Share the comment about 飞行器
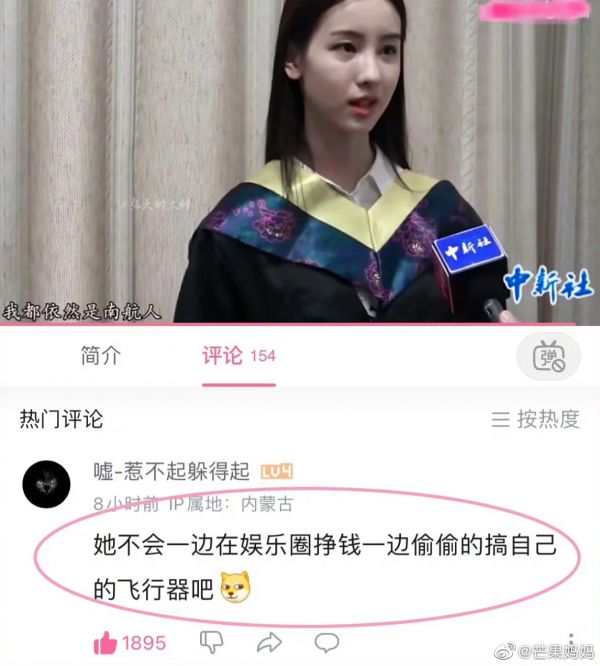600x666 pixels. [x=268, y=642]
